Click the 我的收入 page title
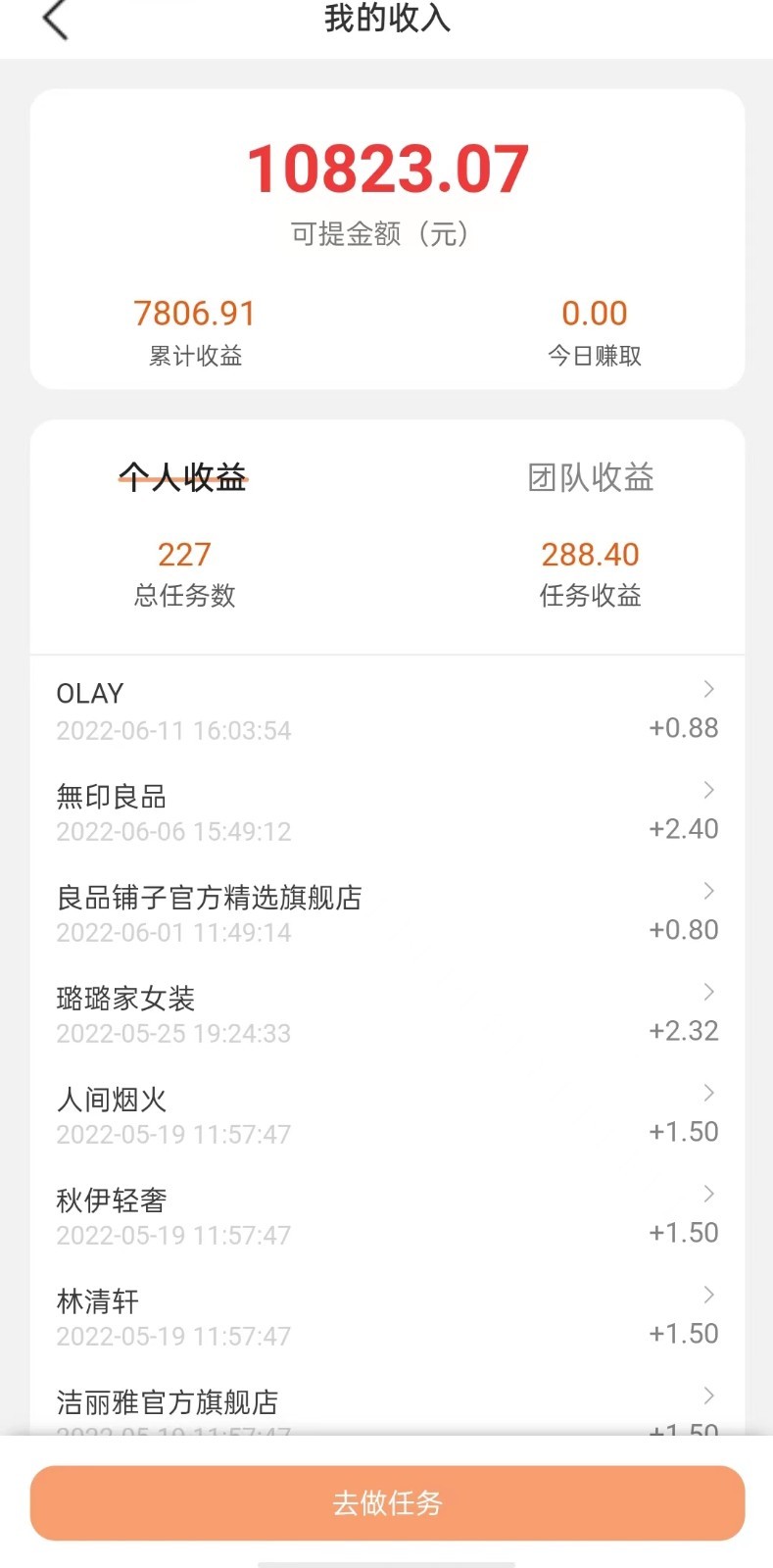The width and height of the screenshot is (773, 1568). [386, 20]
